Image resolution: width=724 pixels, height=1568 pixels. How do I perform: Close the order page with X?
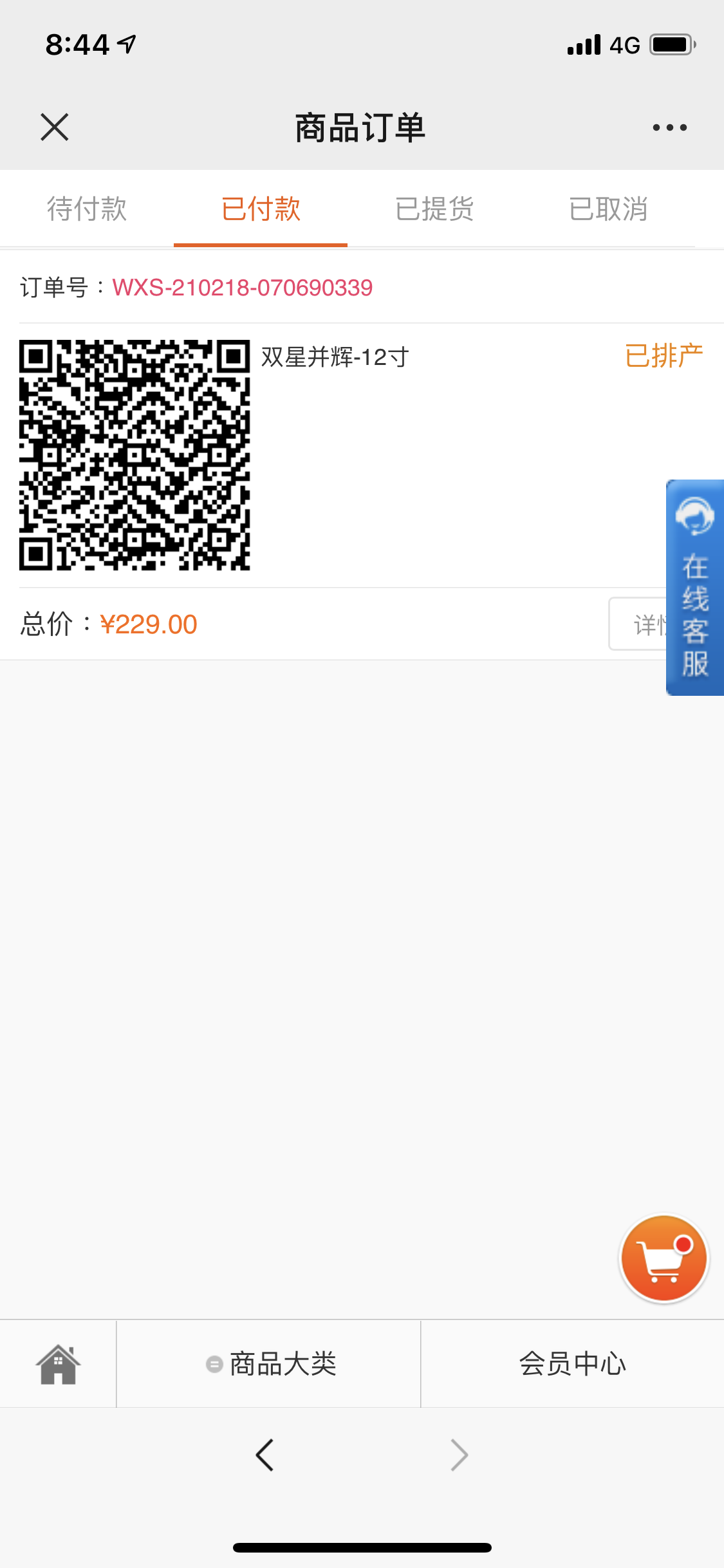55,127
